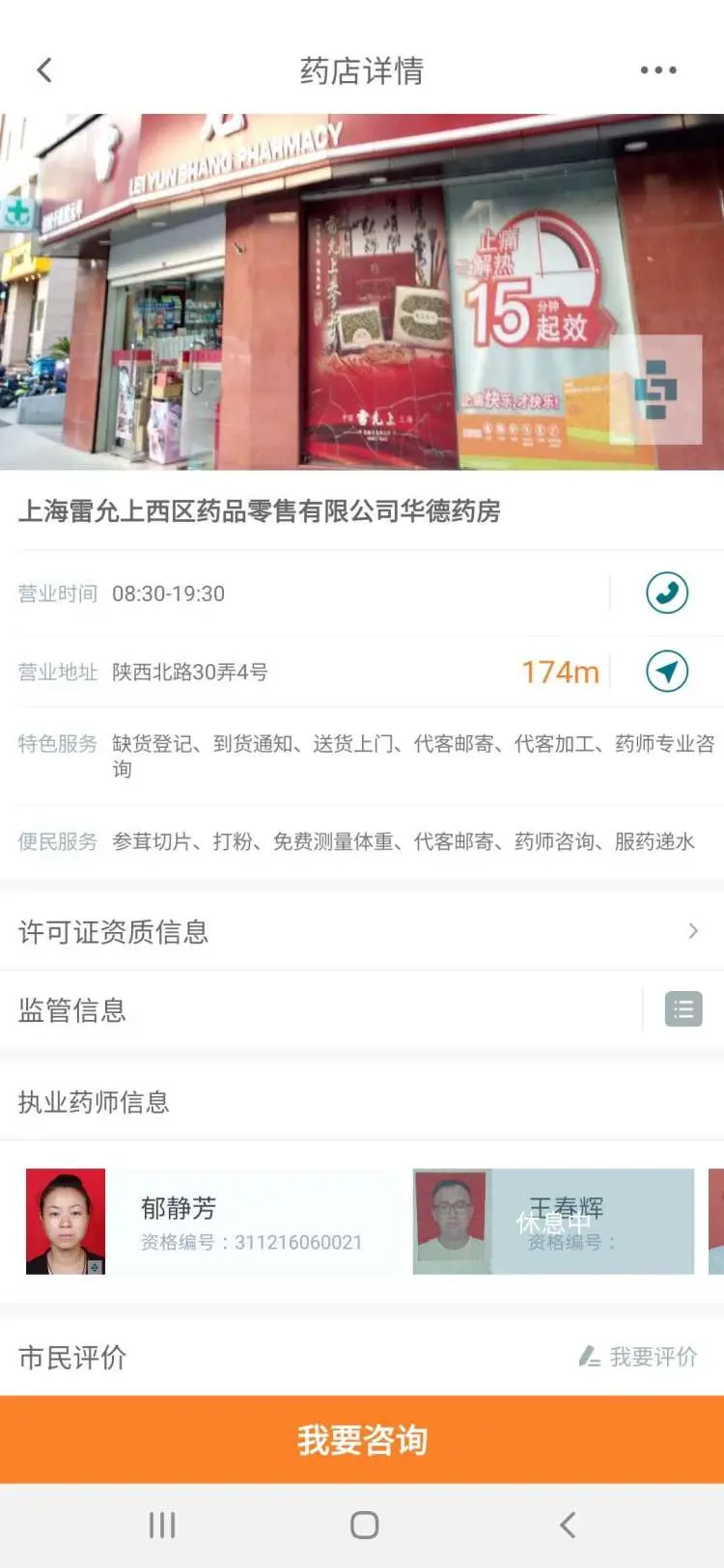Open the floating icon on the storefront photo

coord(656,389)
